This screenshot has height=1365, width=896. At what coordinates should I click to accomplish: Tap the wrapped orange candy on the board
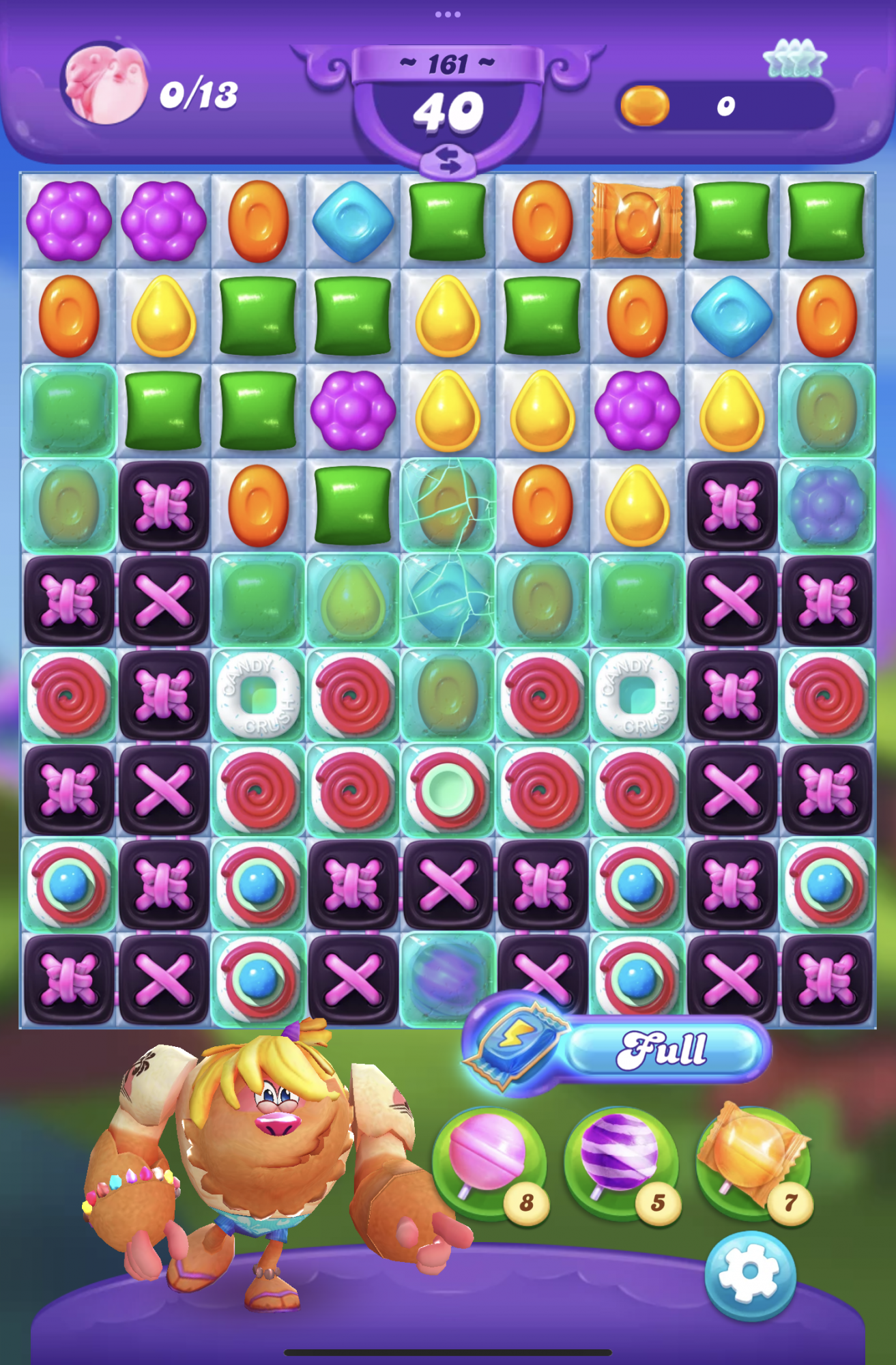[637, 221]
